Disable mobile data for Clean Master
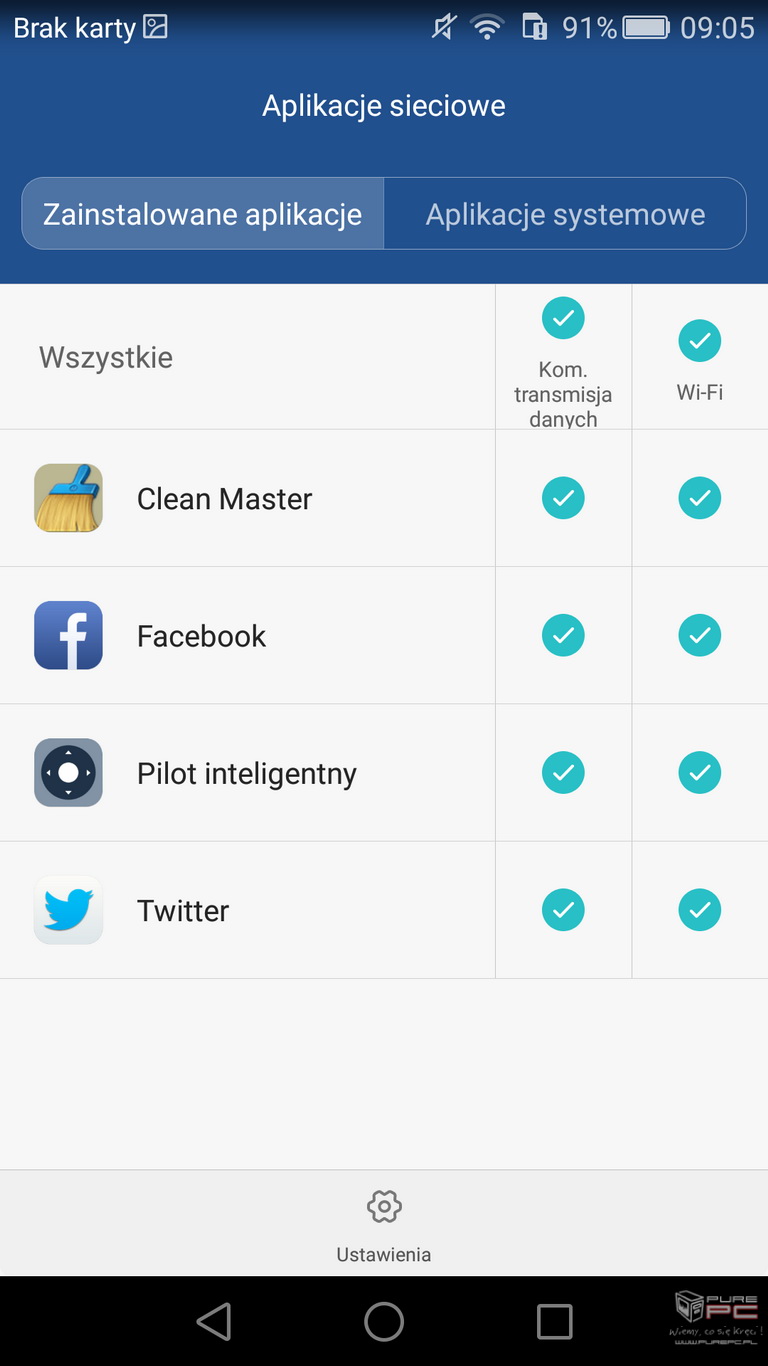 pyautogui.click(x=563, y=498)
